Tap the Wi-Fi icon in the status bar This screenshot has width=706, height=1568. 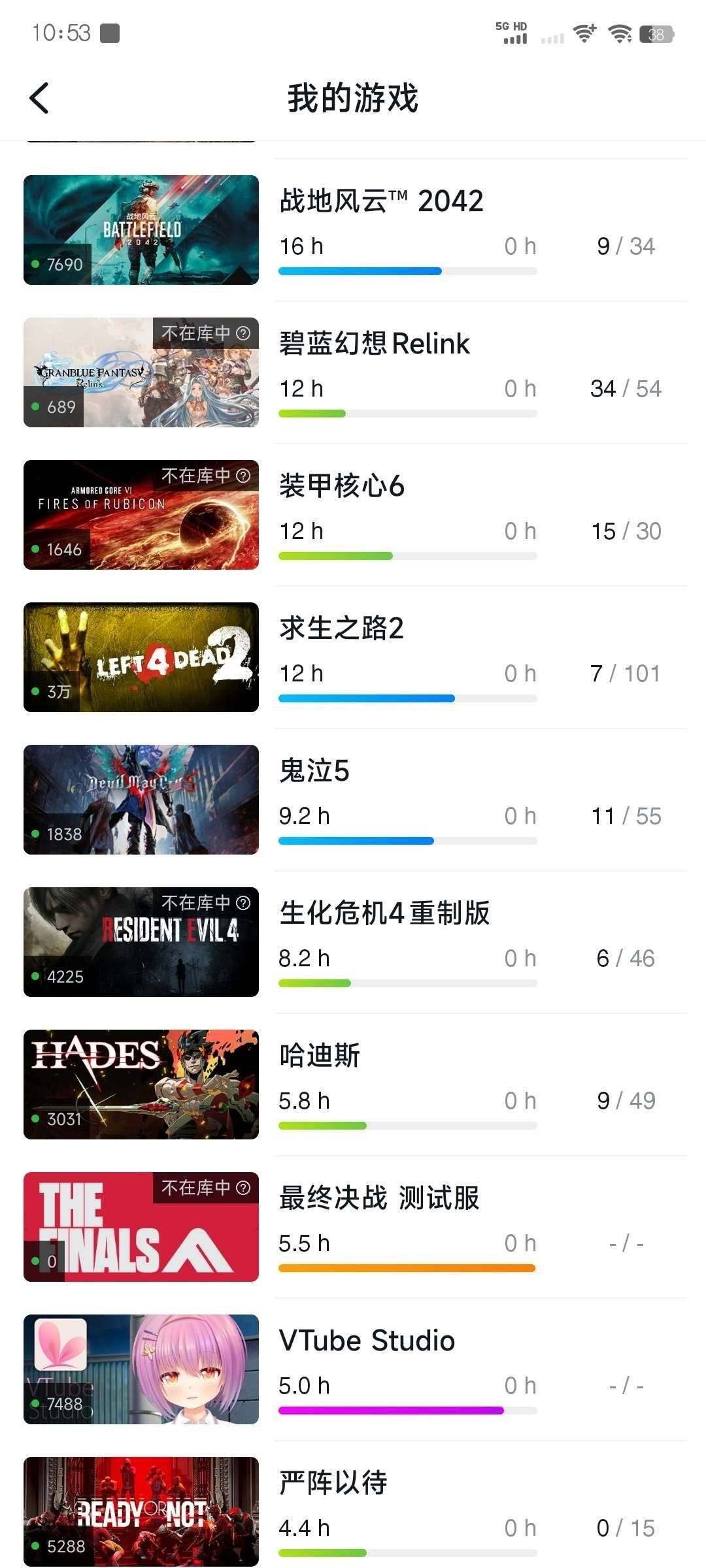[x=618, y=34]
